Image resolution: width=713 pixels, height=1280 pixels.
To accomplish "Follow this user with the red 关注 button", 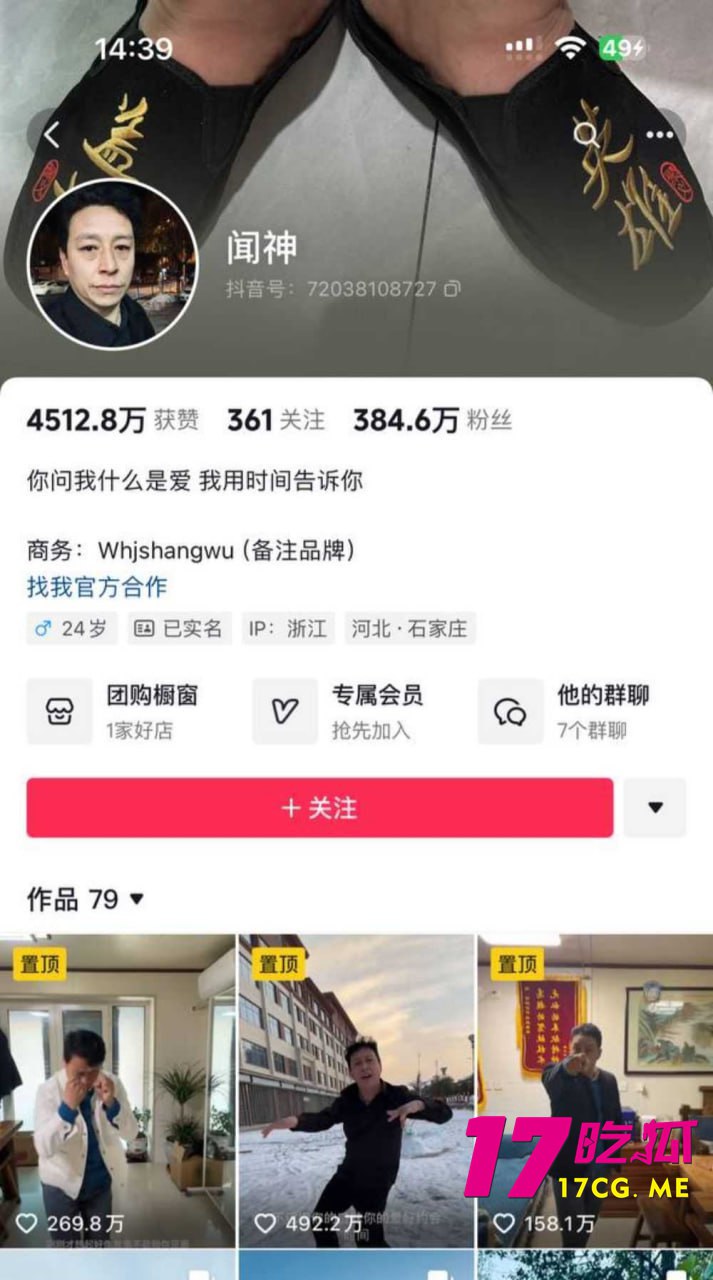I will click(319, 807).
